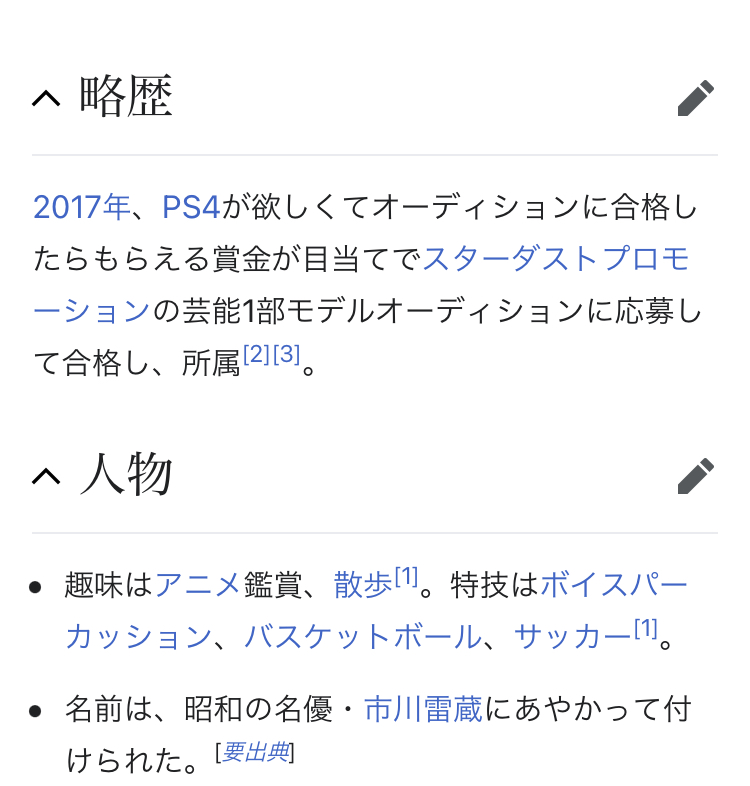Open the 2017年 link
The height and width of the screenshot is (786, 750).
coord(82,208)
